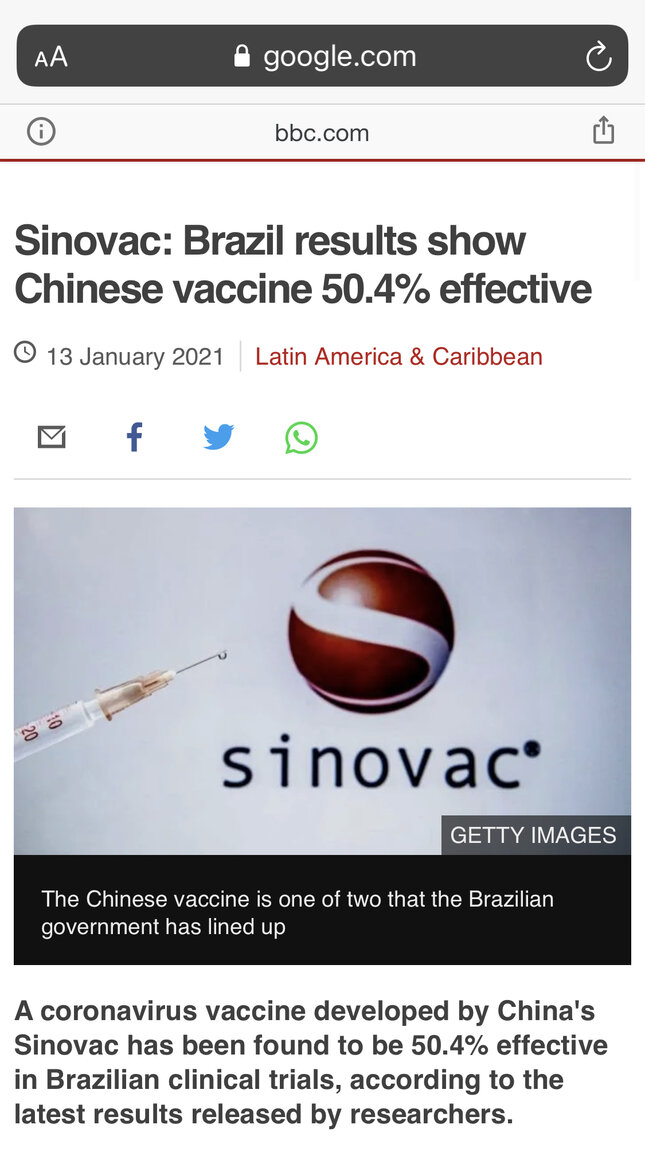Share the article by email

52,437
